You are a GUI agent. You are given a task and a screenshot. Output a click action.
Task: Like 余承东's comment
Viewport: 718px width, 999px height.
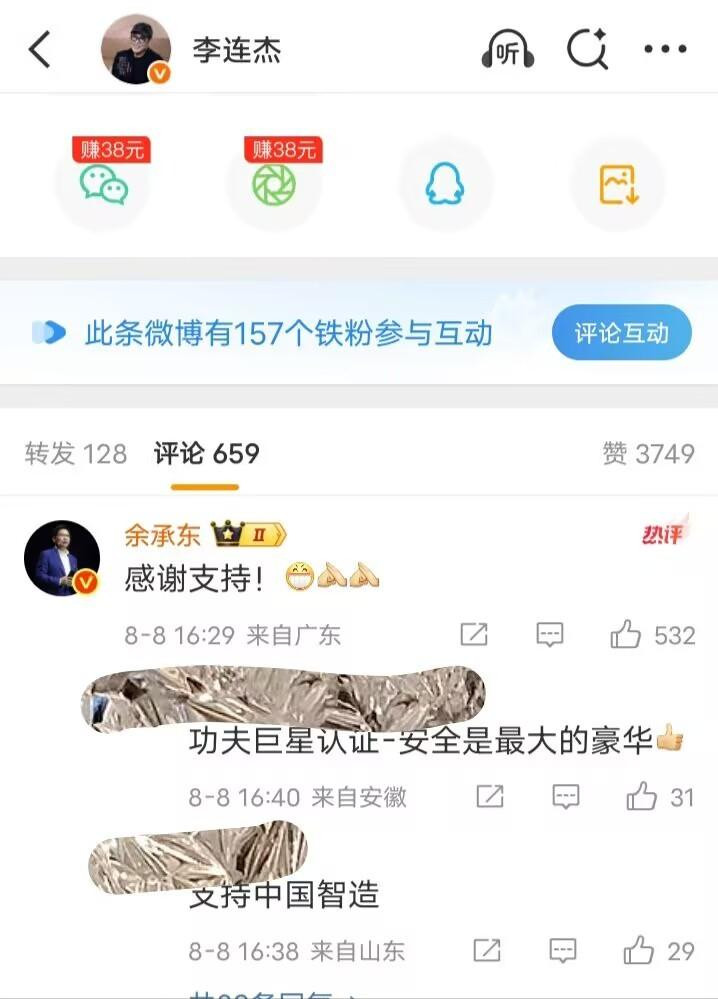(x=627, y=635)
